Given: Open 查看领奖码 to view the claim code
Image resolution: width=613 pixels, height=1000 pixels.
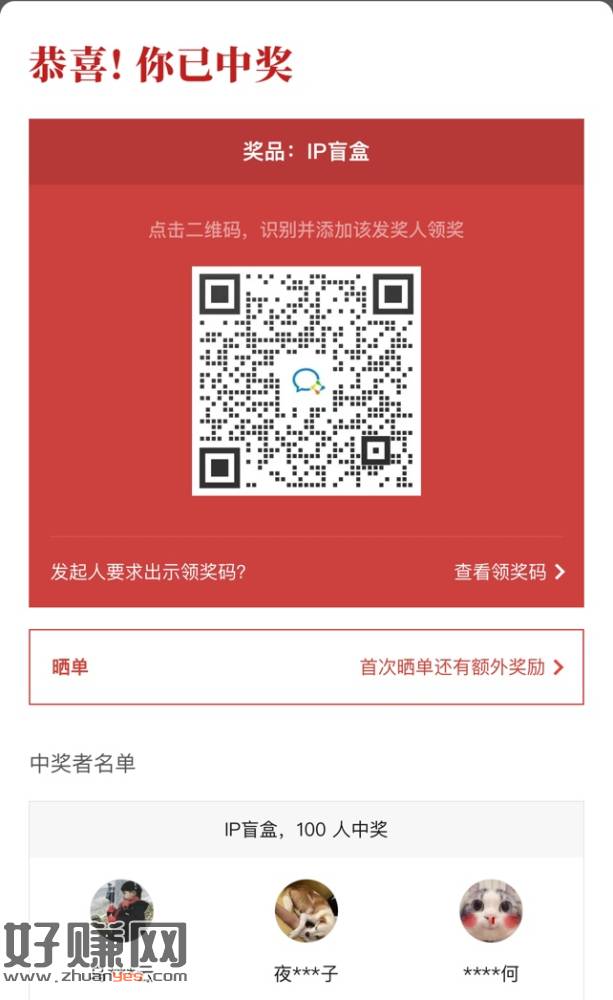Looking at the screenshot, I should coord(508,572).
